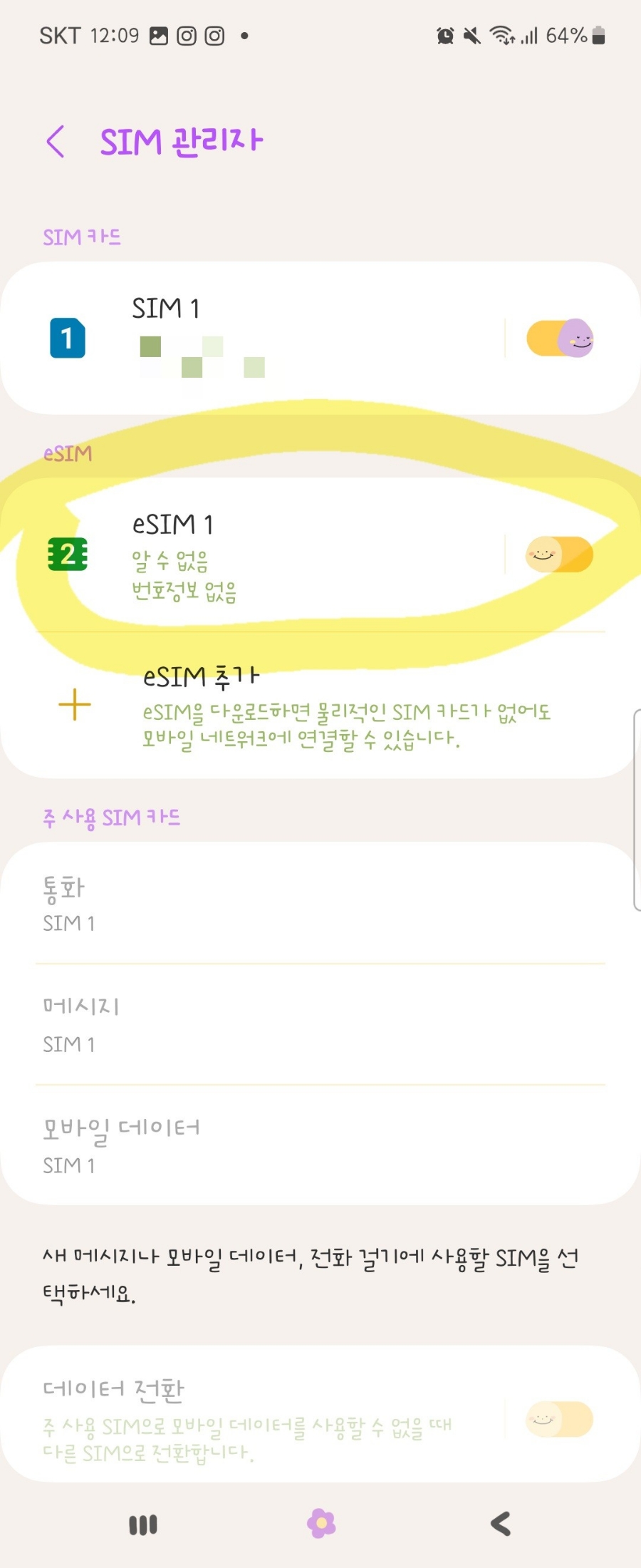Tap the flower home button
641x1568 pixels.
321,1524
